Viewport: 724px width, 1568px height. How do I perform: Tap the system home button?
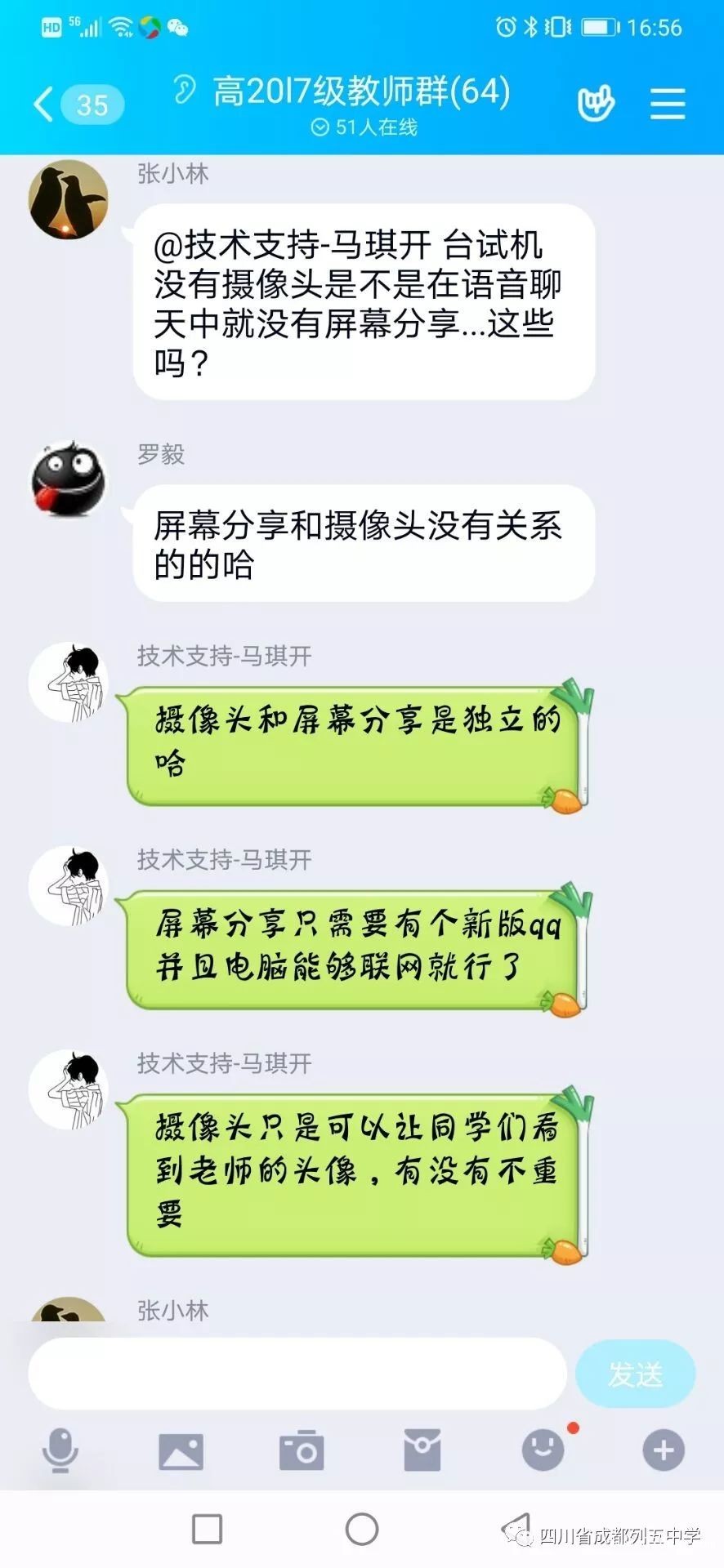pyautogui.click(x=362, y=1529)
